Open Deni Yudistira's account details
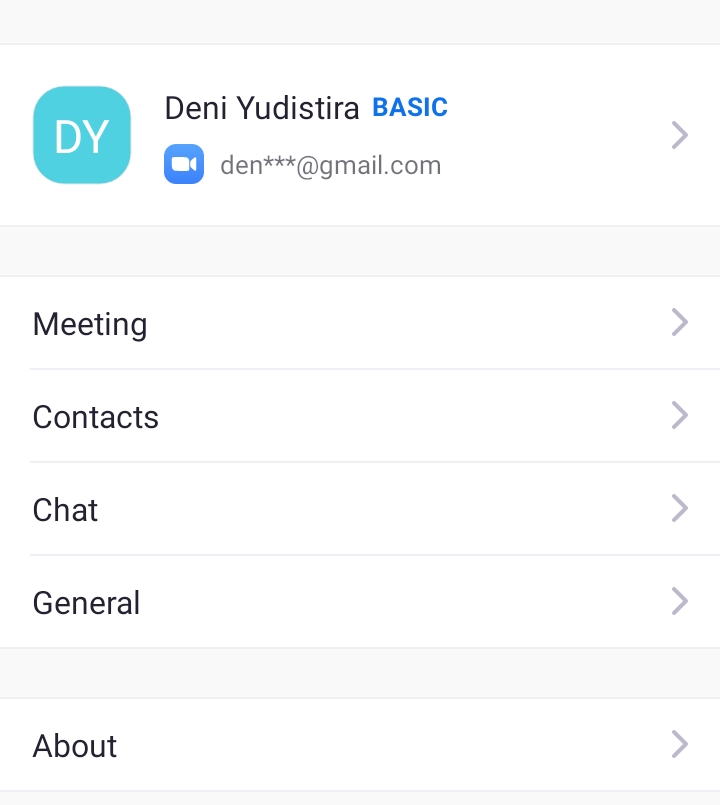The width and height of the screenshot is (720, 805). (x=360, y=135)
